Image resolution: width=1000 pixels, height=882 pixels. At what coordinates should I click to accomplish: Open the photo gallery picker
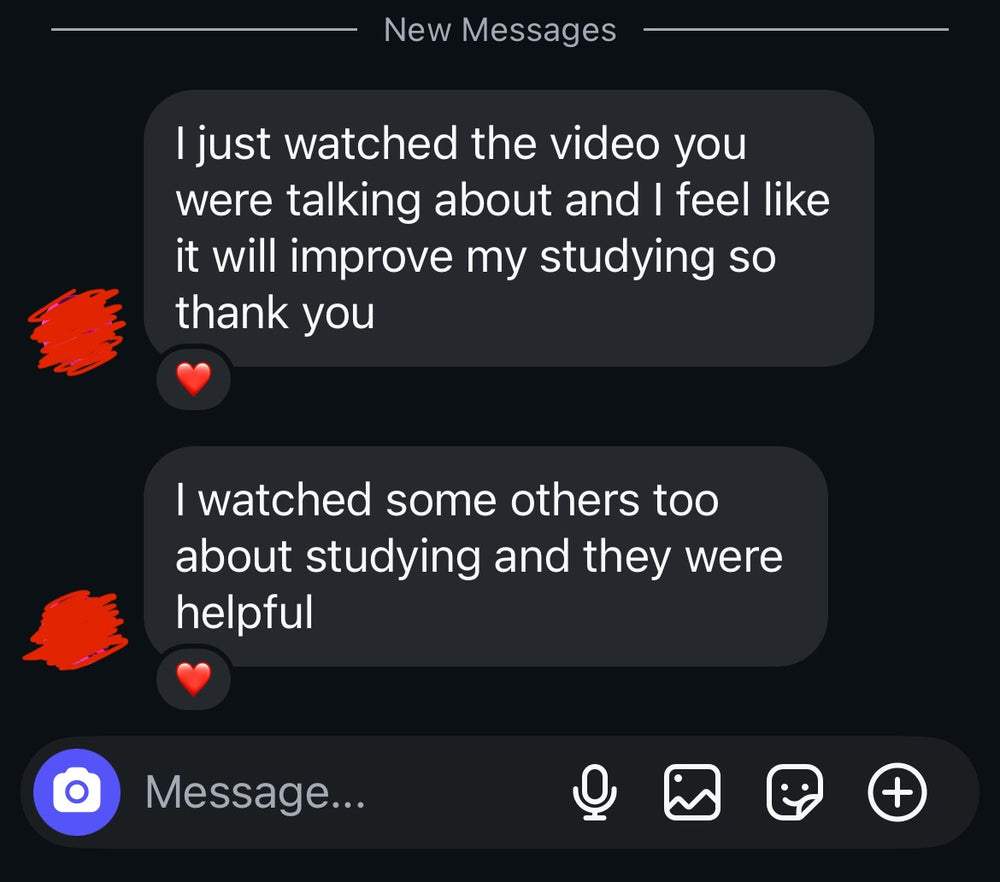point(692,793)
